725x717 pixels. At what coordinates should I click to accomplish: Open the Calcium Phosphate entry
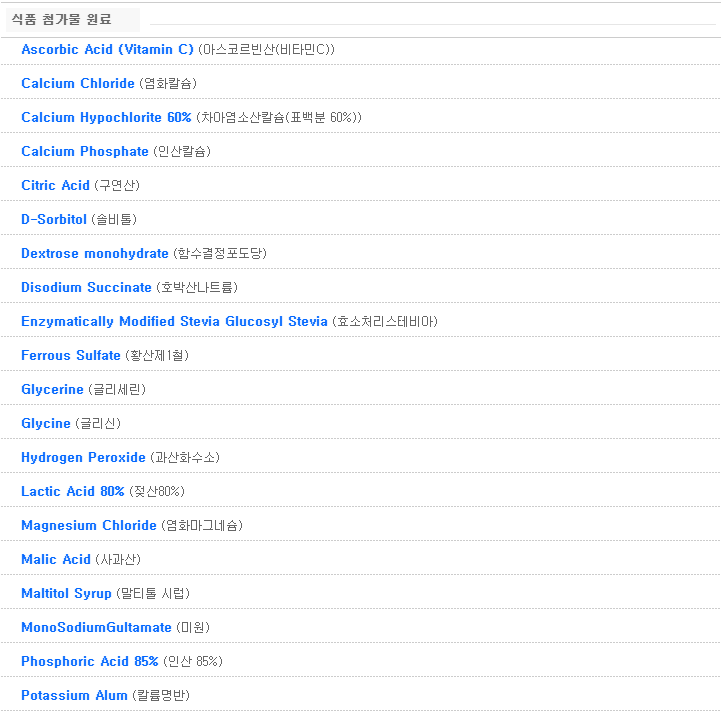tap(85, 151)
